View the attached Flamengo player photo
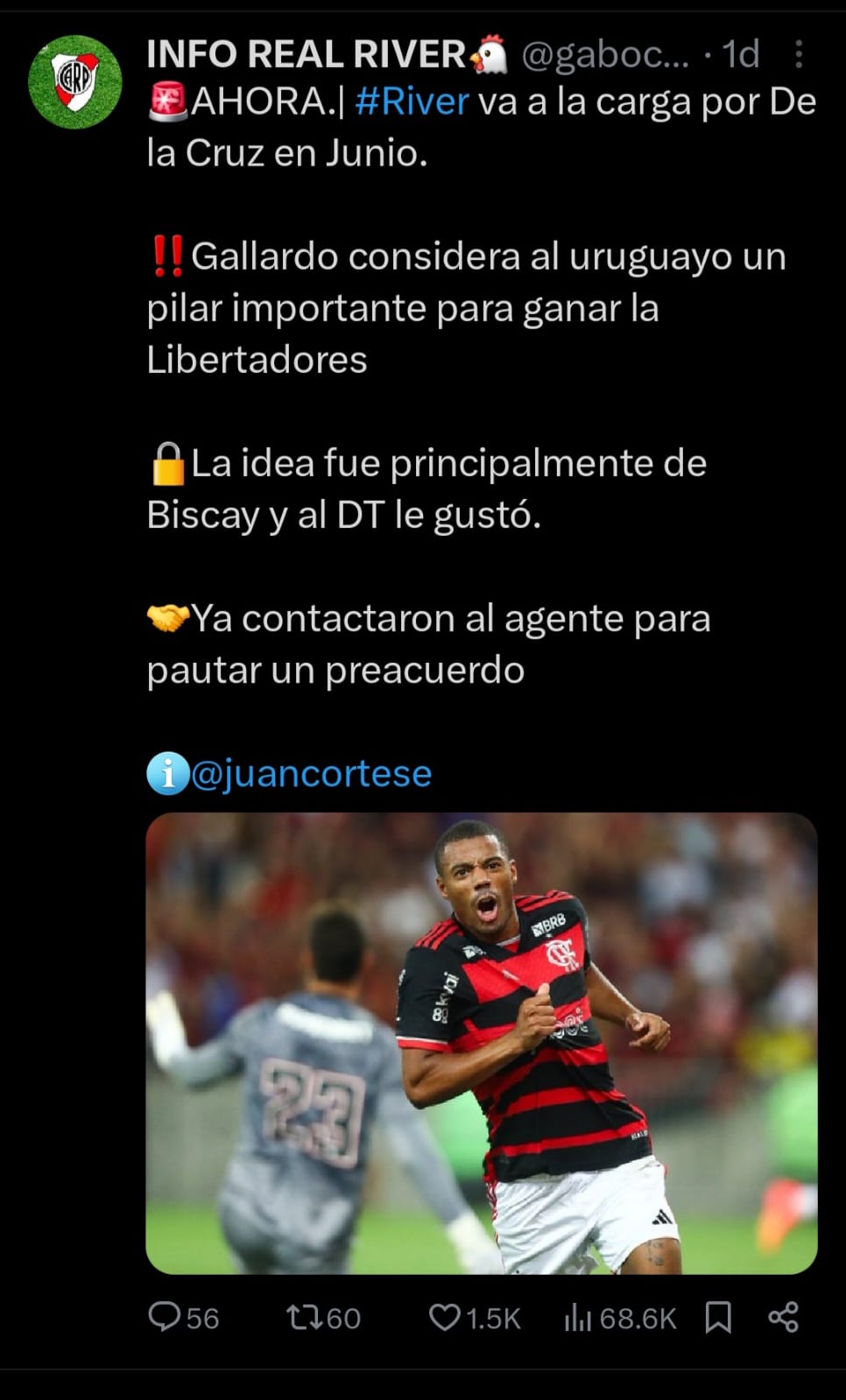846x1400 pixels. [481, 1043]
